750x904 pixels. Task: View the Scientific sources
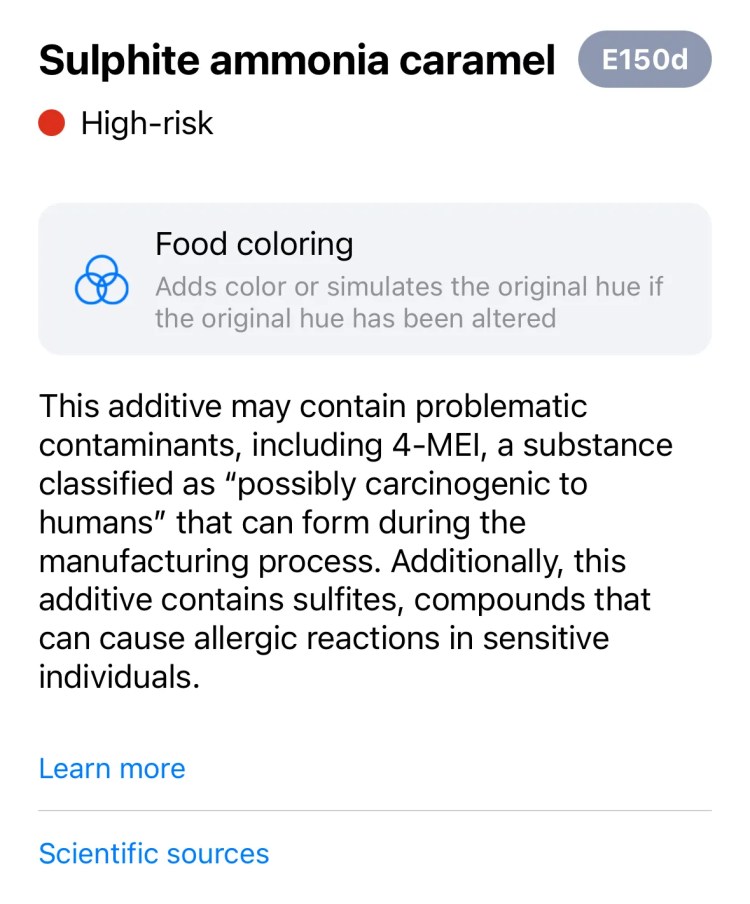154,853
